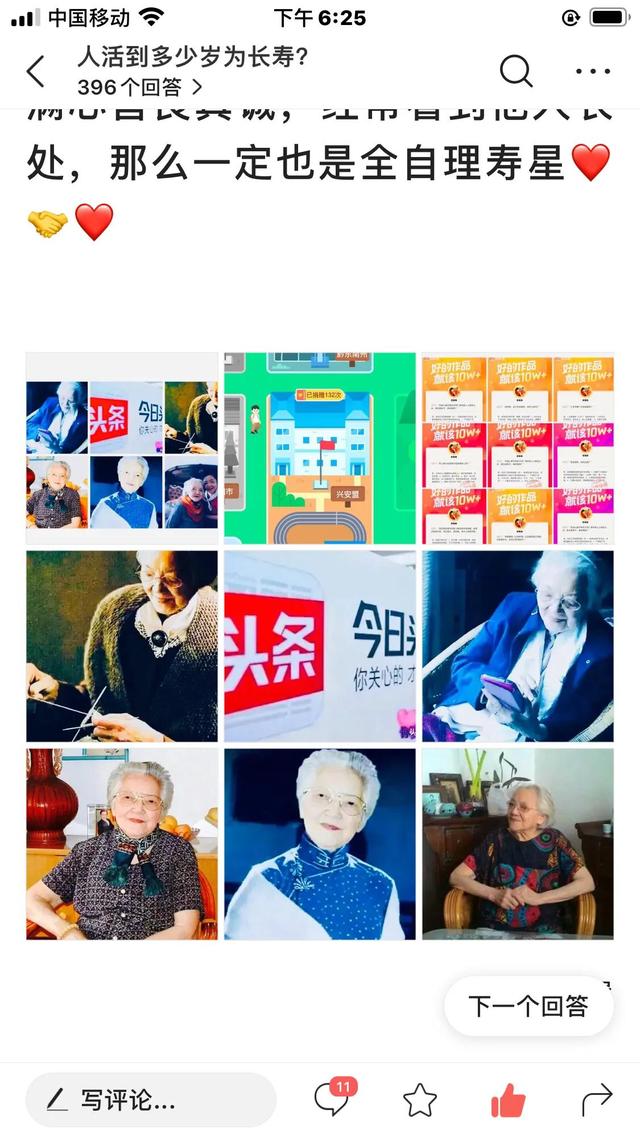This screenshot has height=1138, width=640.
Task: Open the photo collage thumbnail with 头条 logo
Action: point(122,447)
